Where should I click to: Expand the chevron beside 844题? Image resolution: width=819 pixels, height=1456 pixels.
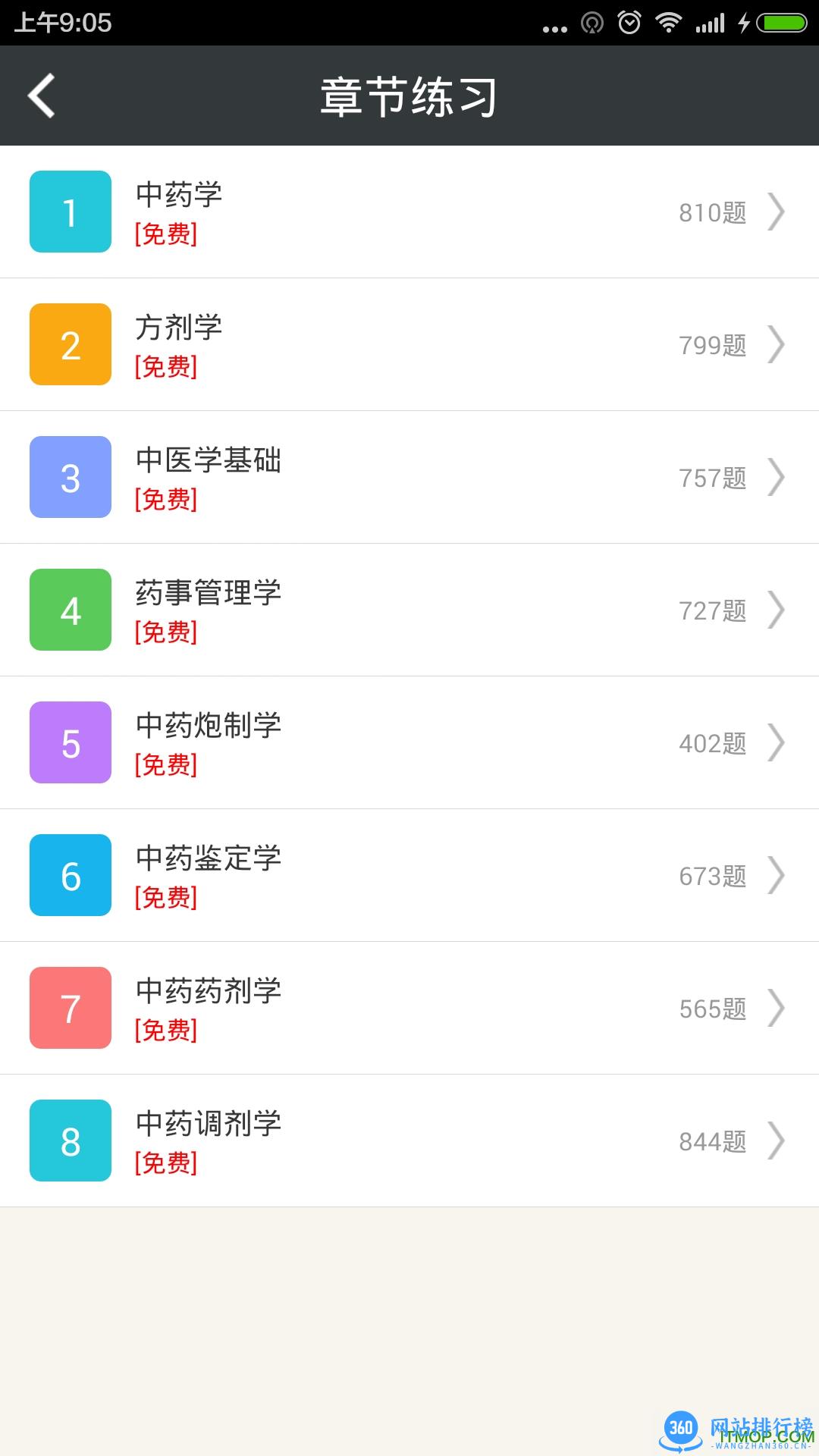click(x=778, y=1141)
